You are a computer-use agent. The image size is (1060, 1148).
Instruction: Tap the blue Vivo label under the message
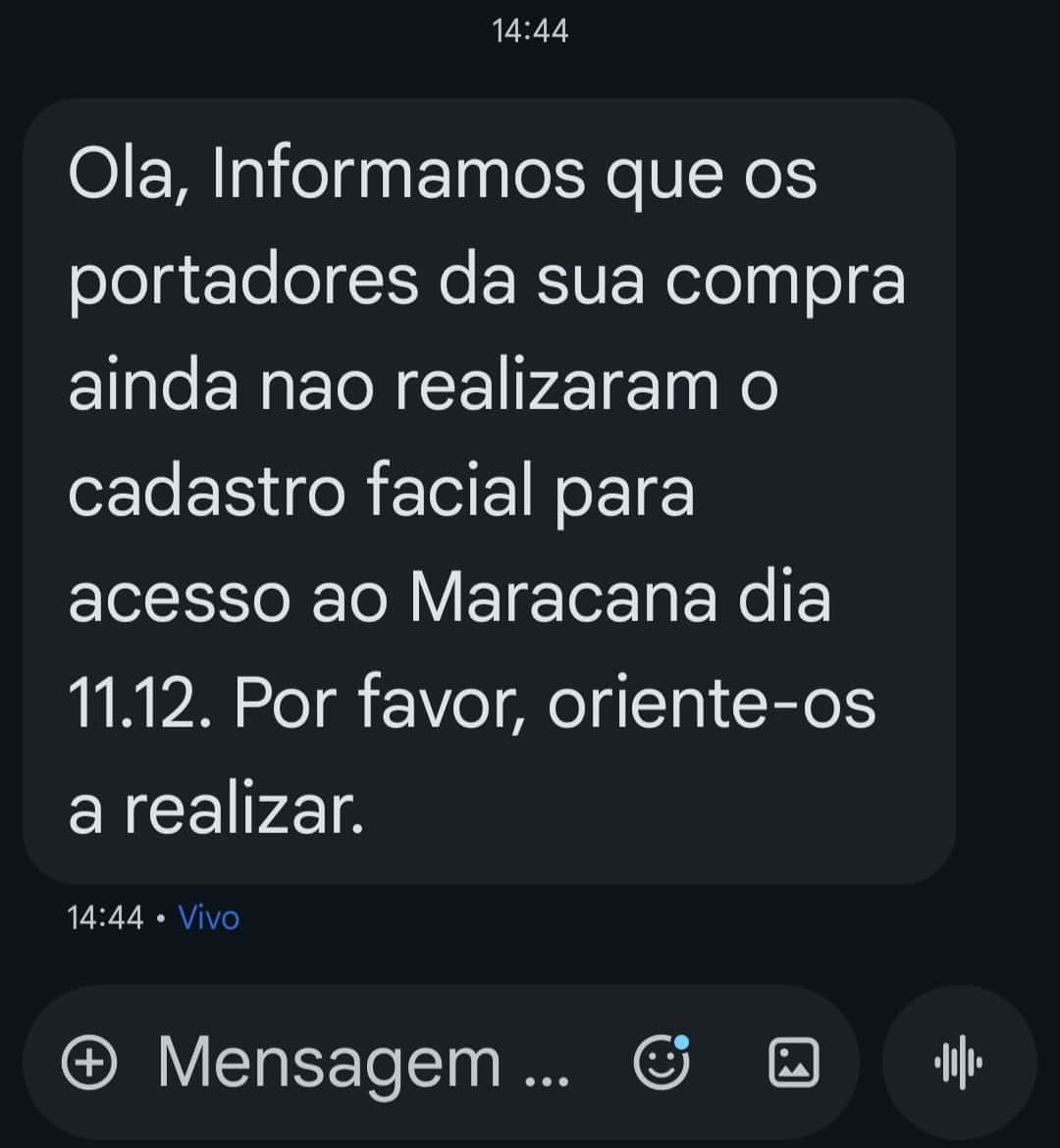[x=207, y=918]
